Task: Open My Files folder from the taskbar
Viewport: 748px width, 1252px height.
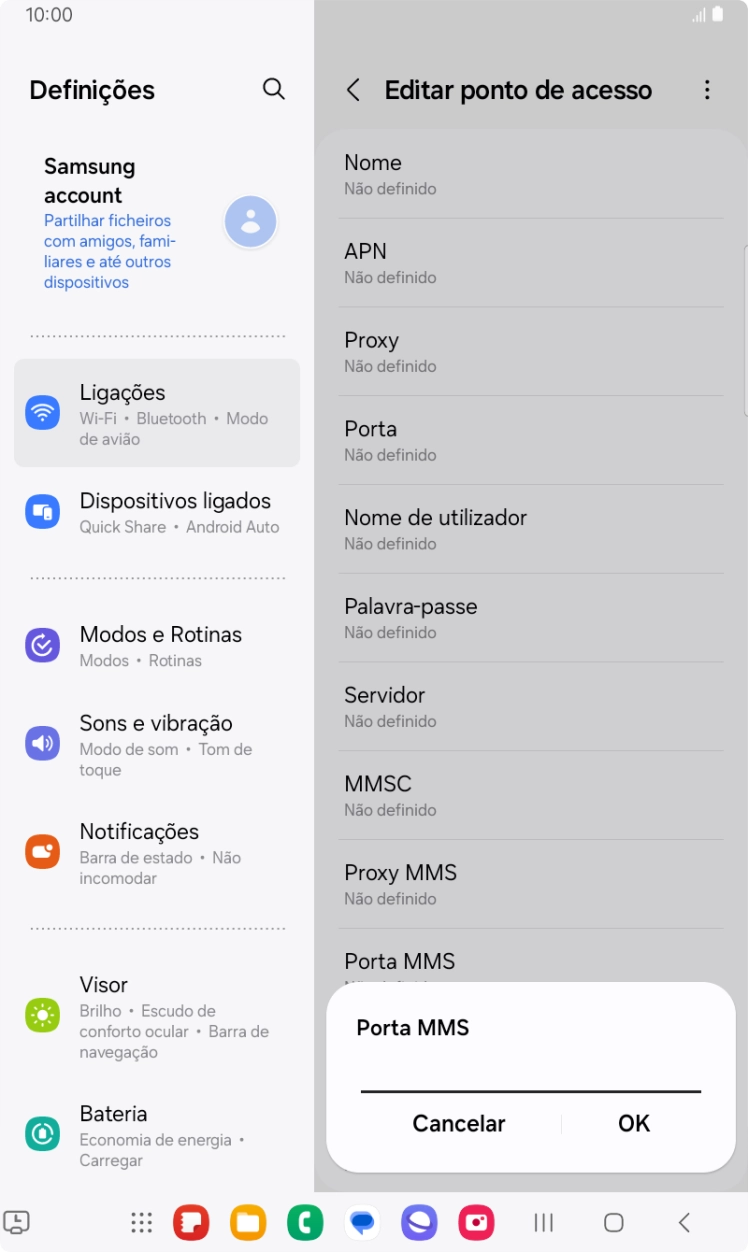Action: click(247, 1222)
